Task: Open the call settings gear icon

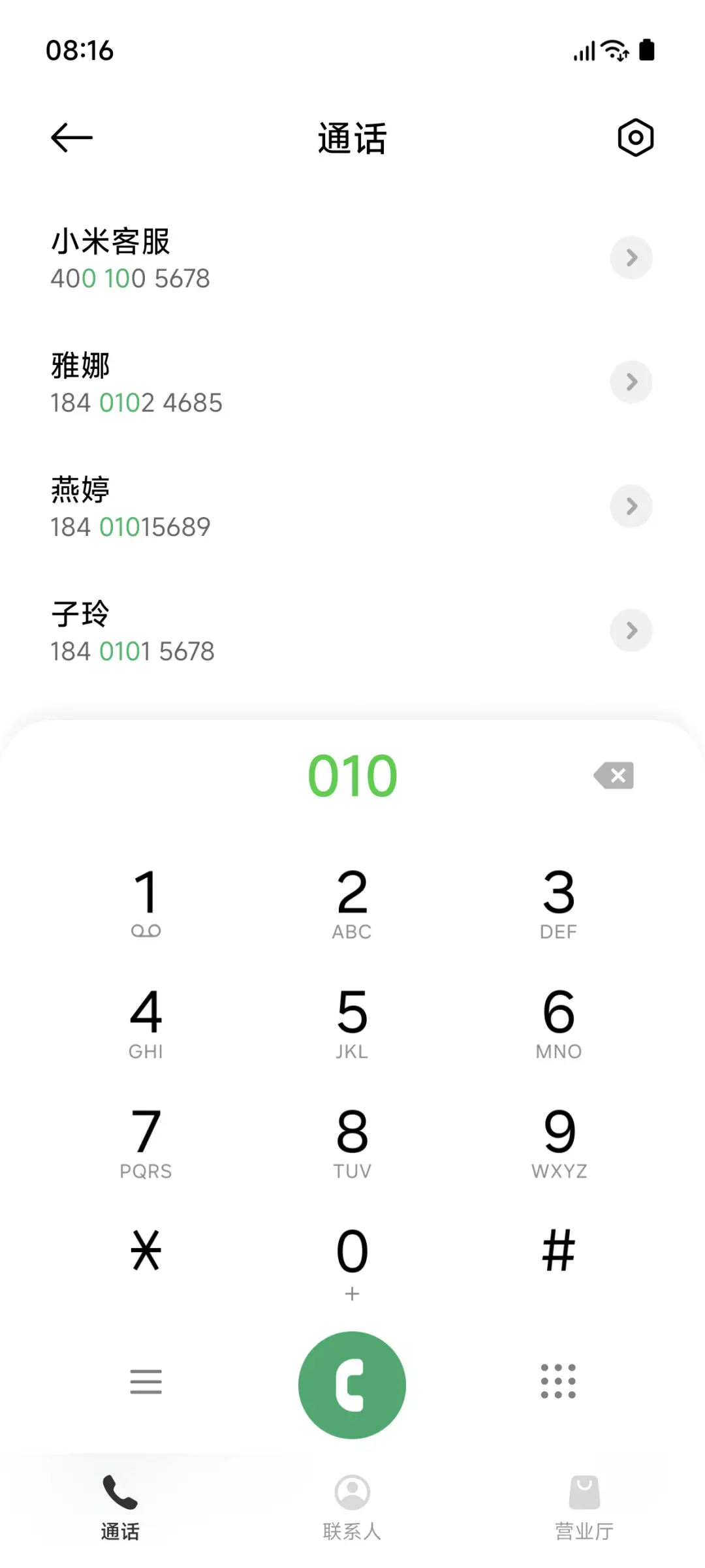Action: [x=634, y=137]
